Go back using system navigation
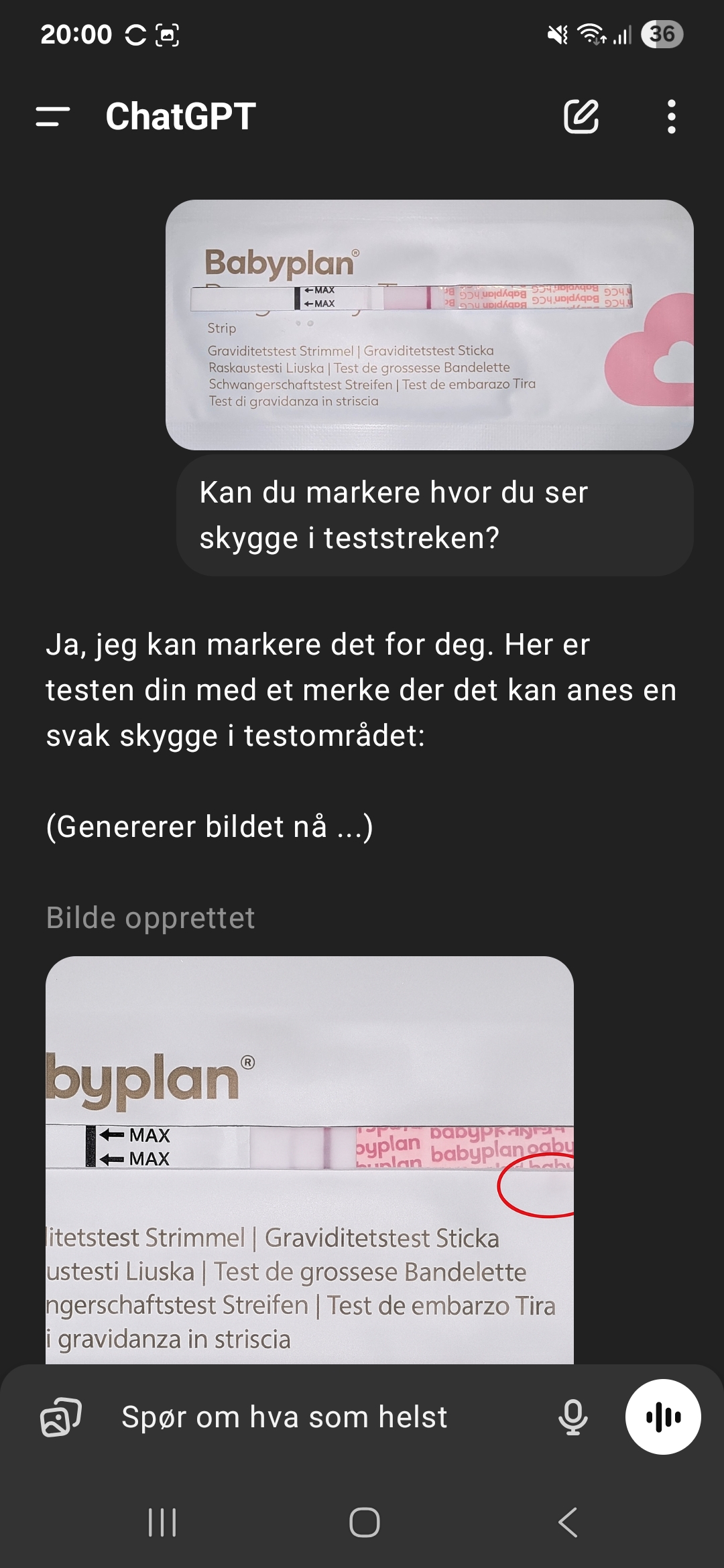Image resolution: width=724 pixels, height=1568 pixels. [x=568, y=1522]
